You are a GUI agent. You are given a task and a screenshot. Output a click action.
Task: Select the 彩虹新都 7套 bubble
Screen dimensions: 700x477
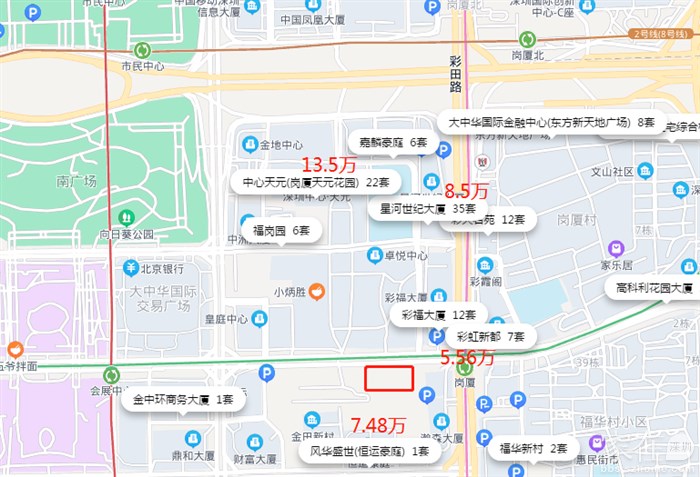[x=491, y=337]
